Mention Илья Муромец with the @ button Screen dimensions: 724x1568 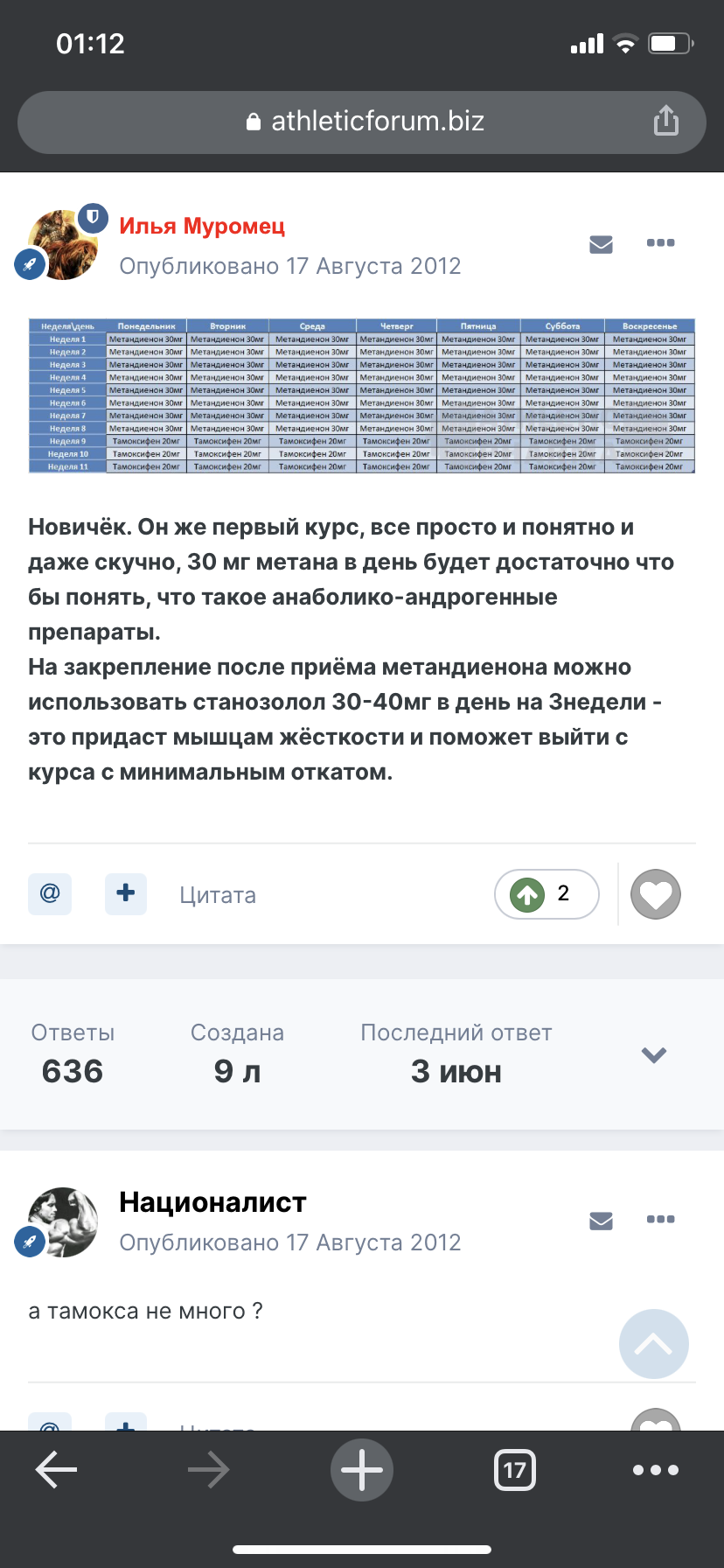click(50, 894)
